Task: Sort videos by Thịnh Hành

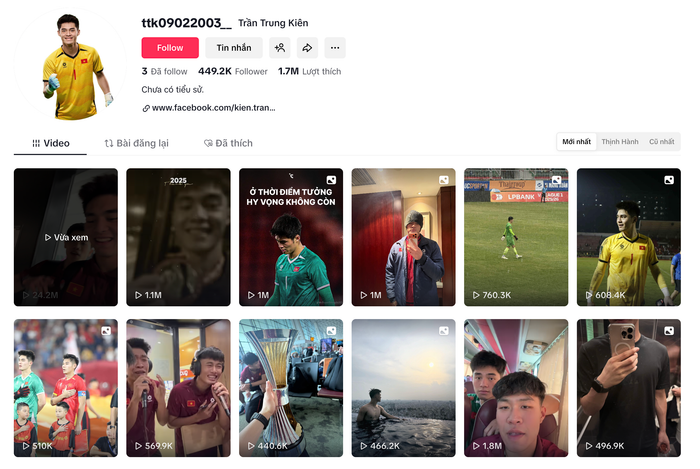Action: click(620, 142)
